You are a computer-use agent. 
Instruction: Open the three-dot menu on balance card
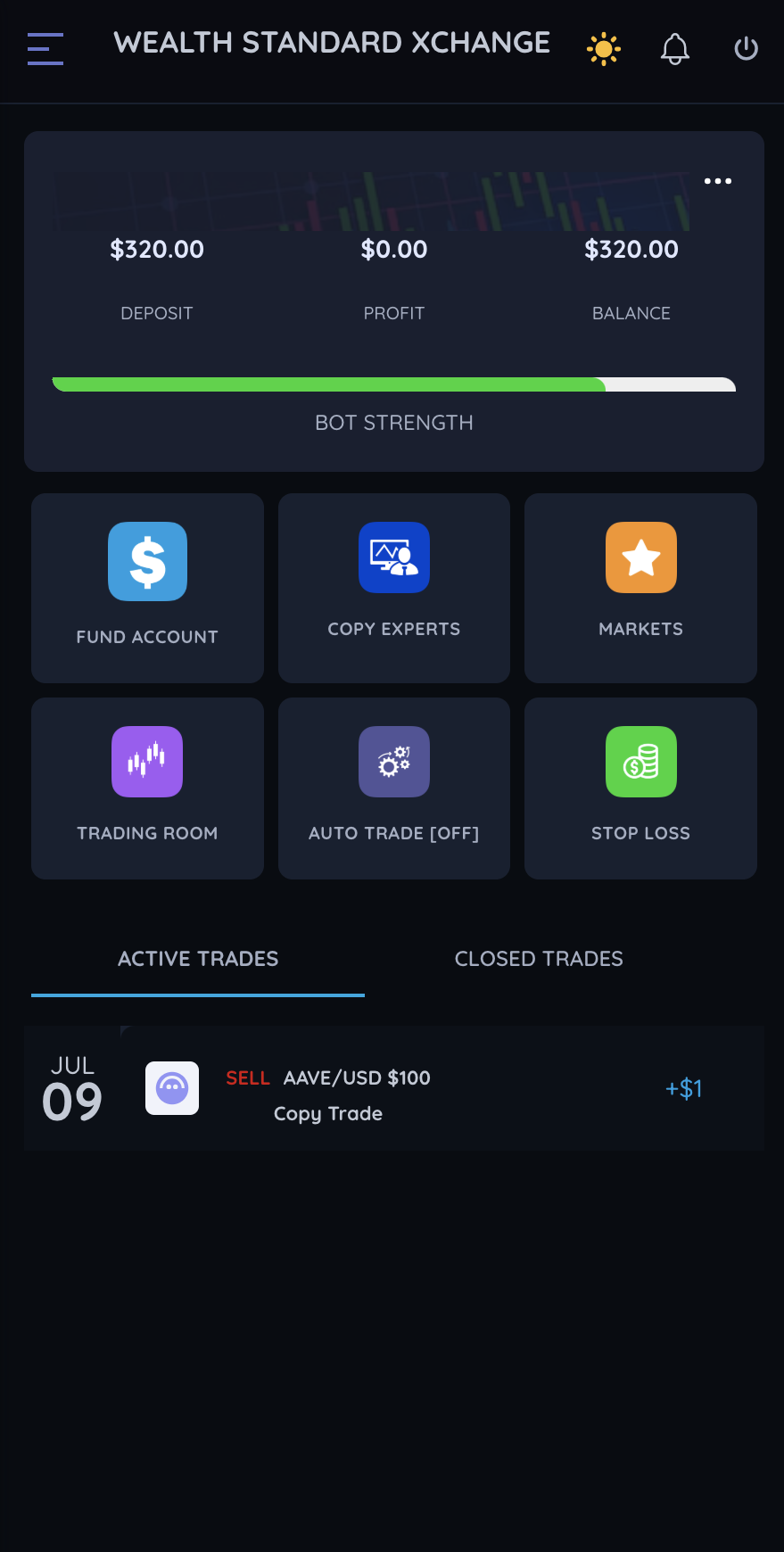[x=717, y=181]
